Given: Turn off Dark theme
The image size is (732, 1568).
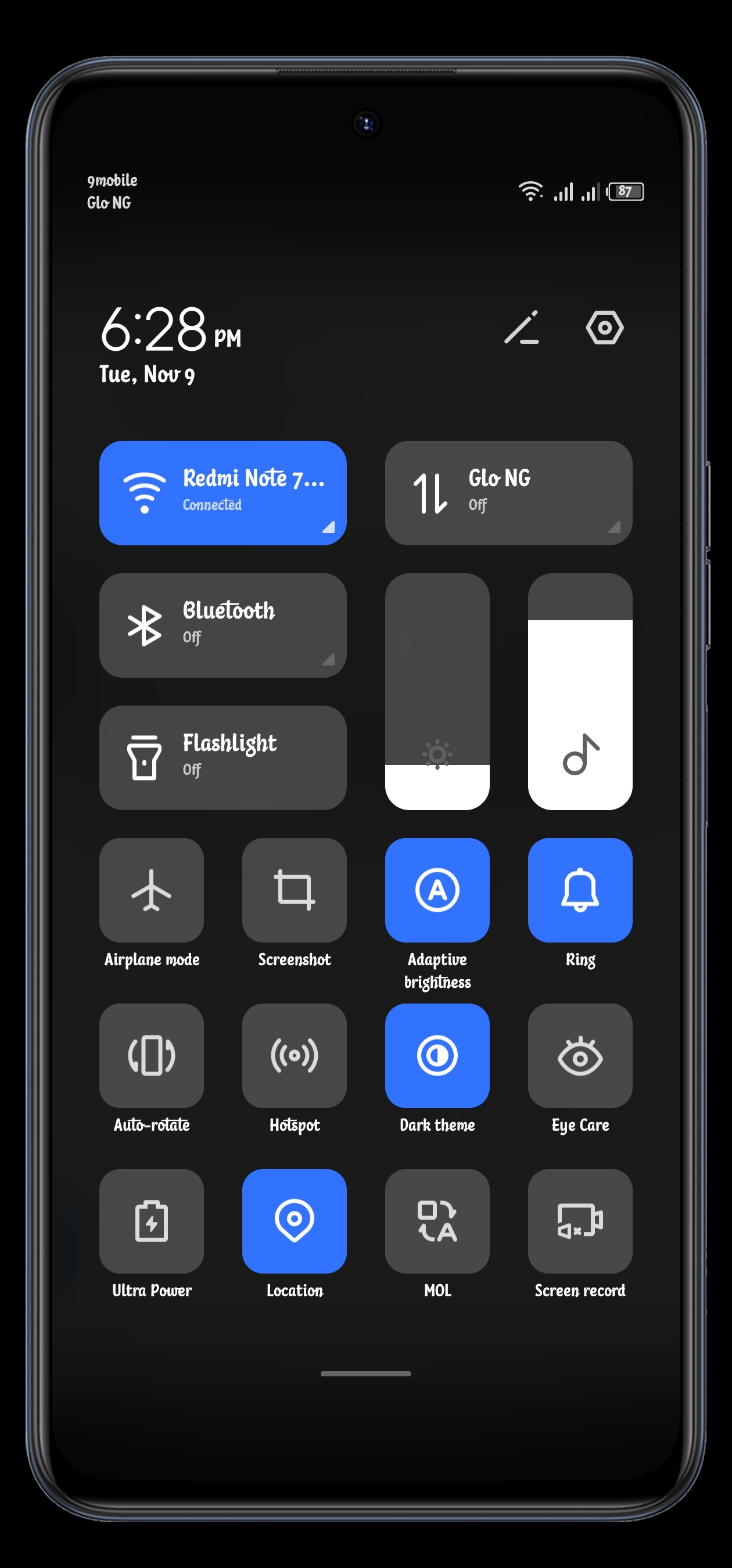Looking at the screenshot, I should [437, 1055].
